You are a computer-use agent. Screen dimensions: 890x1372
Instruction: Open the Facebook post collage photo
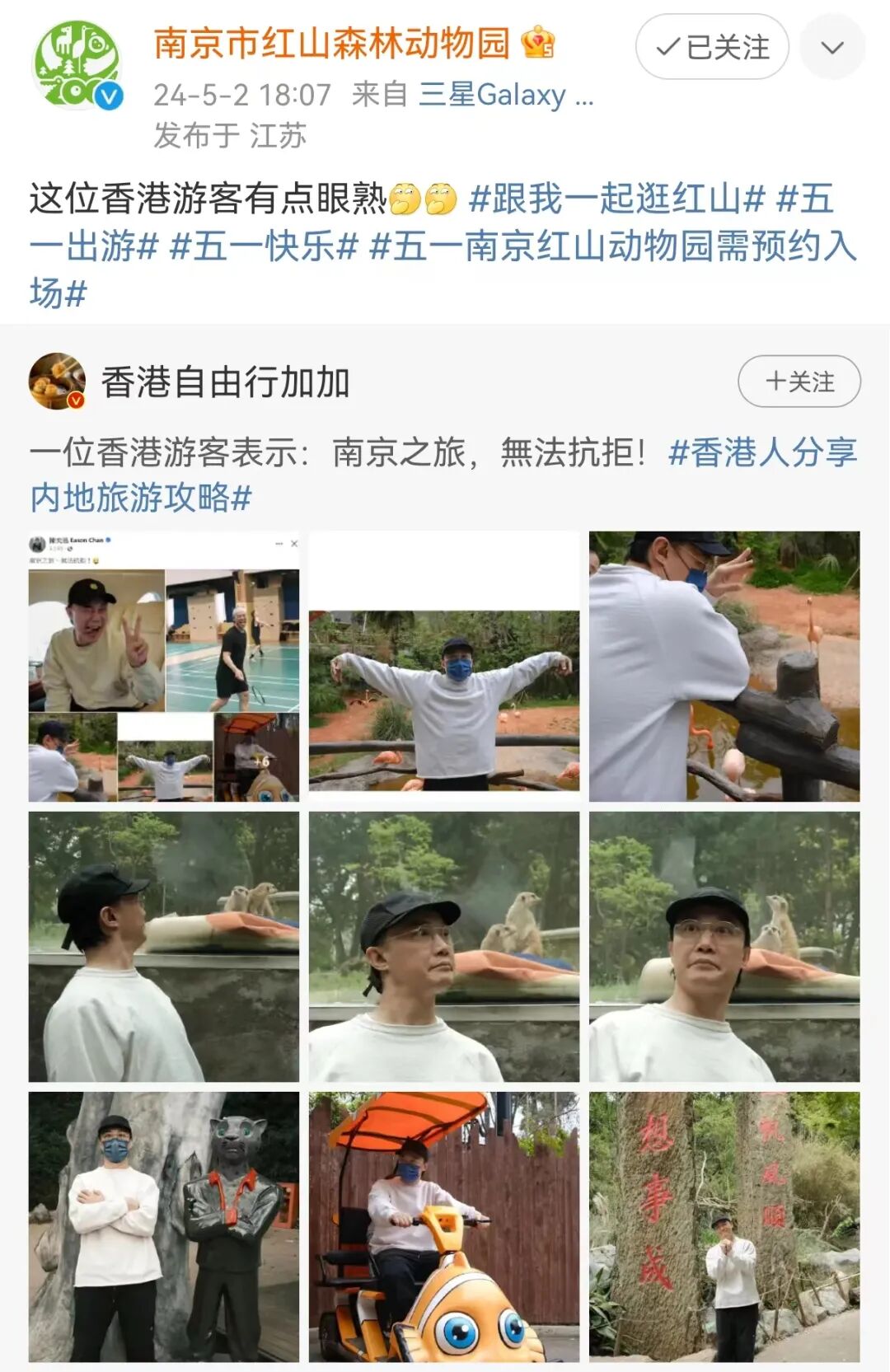click(164, 667)
